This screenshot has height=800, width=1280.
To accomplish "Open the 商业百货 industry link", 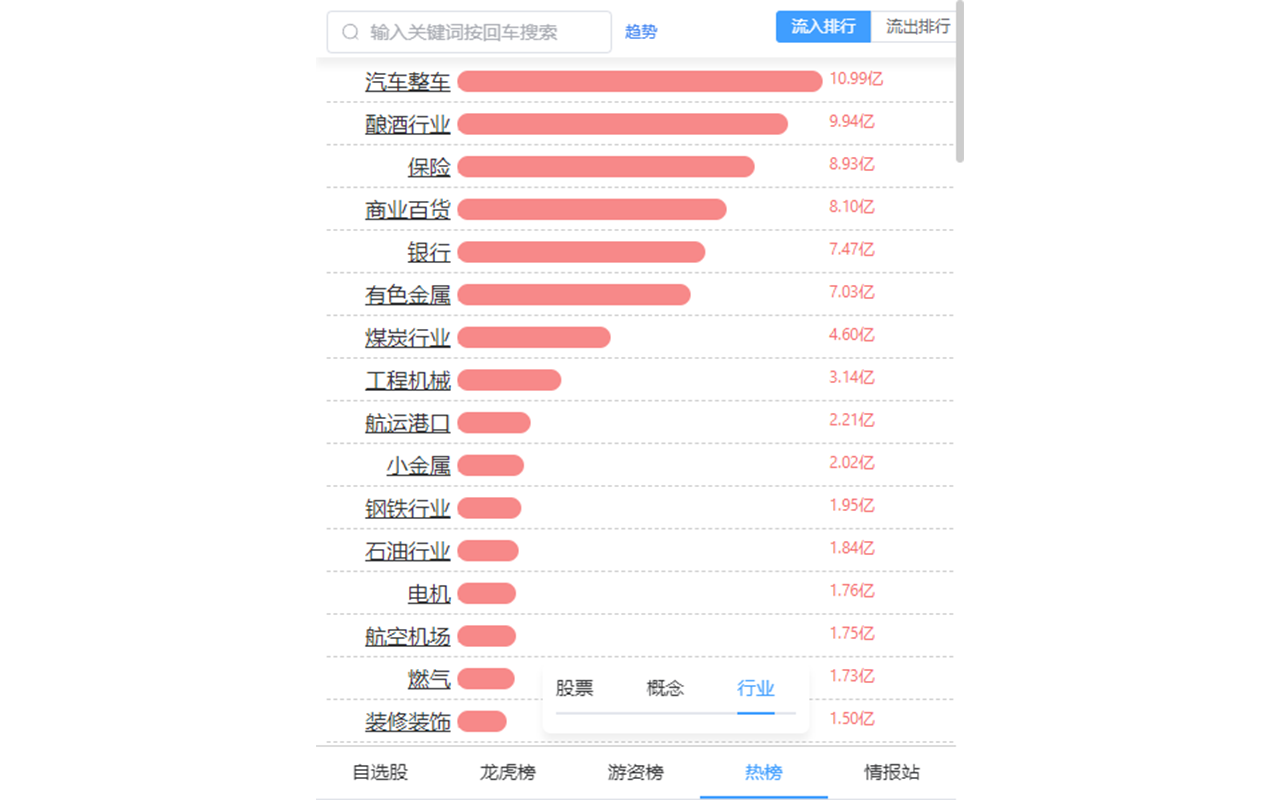I will [408, 210].
